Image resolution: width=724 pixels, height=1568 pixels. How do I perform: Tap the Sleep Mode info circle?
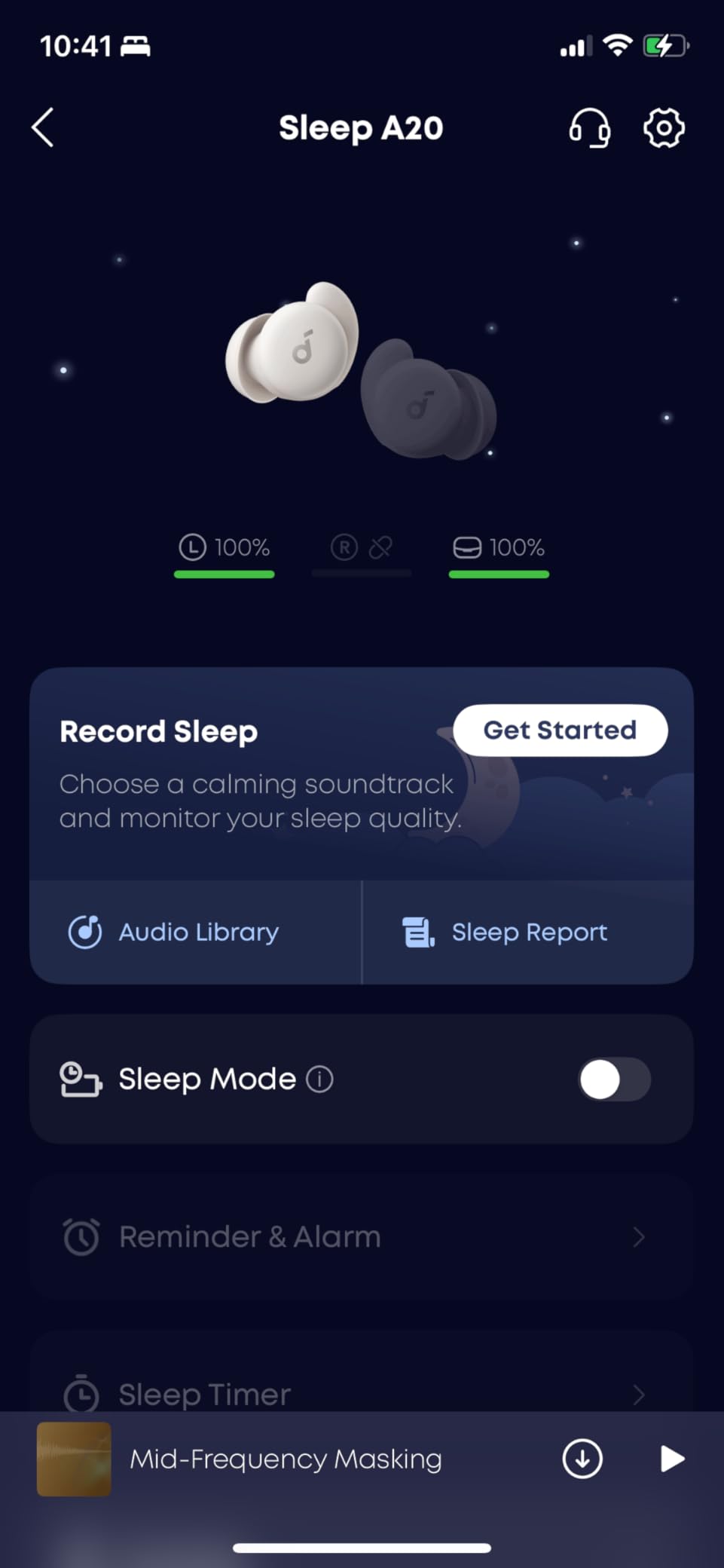pyautogui.click(x=319, y=1079)
